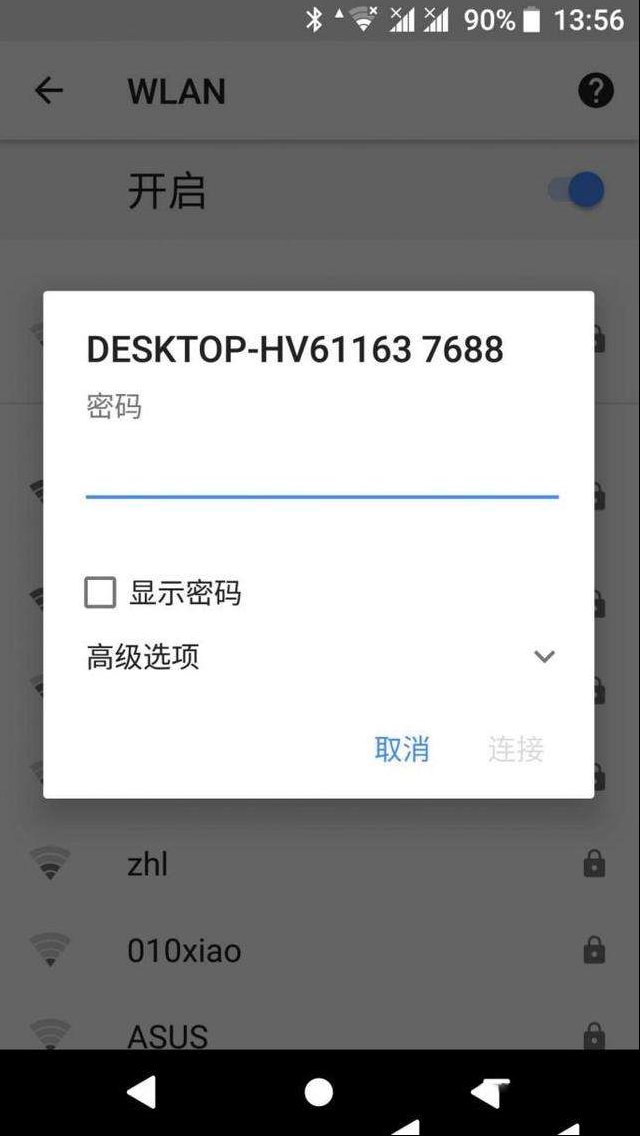Cancel the dialog with 取消
This screenshot has height=1136, width=640.
click(402, 749)
